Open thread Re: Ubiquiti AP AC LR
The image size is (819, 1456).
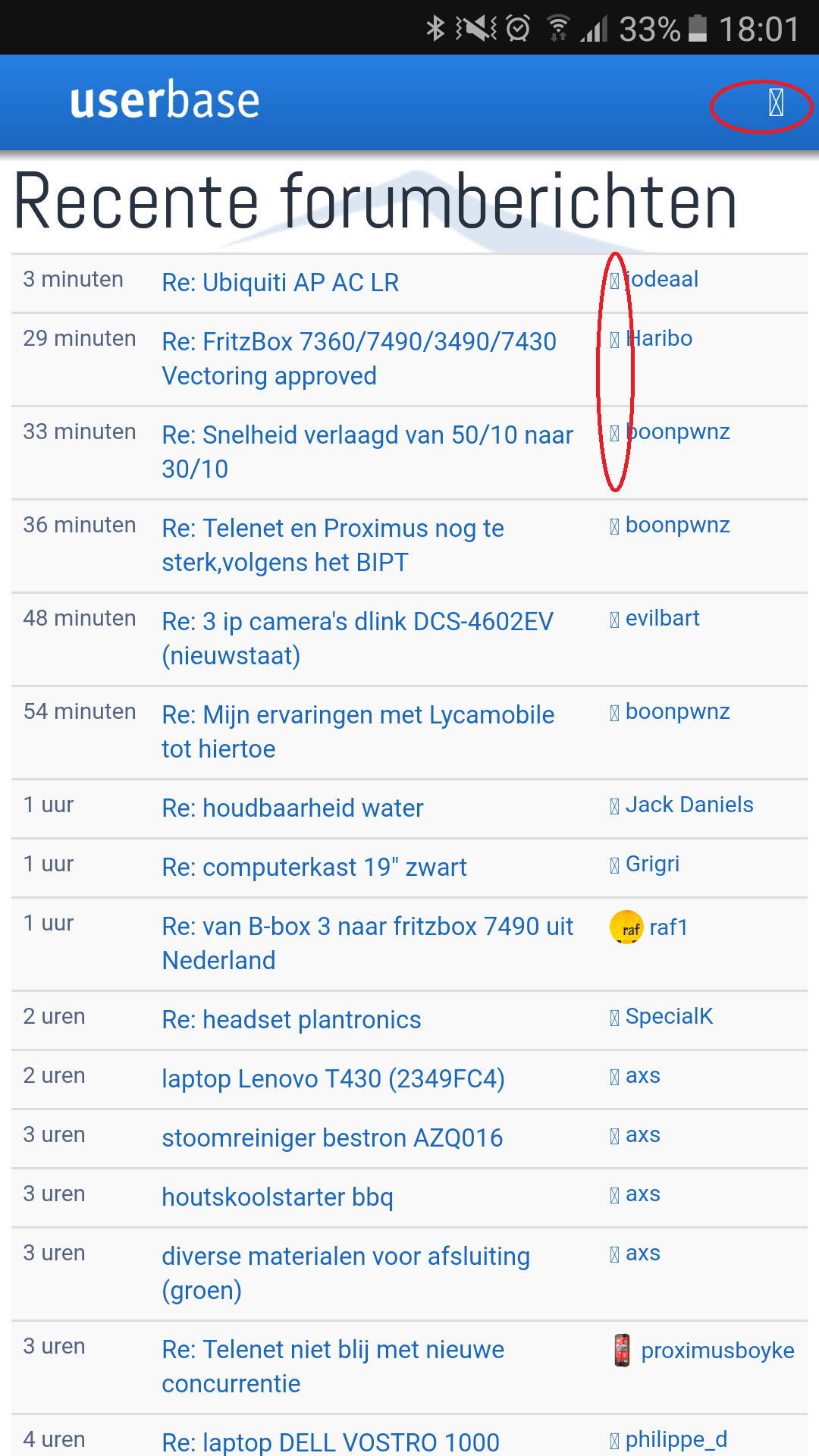280,283
